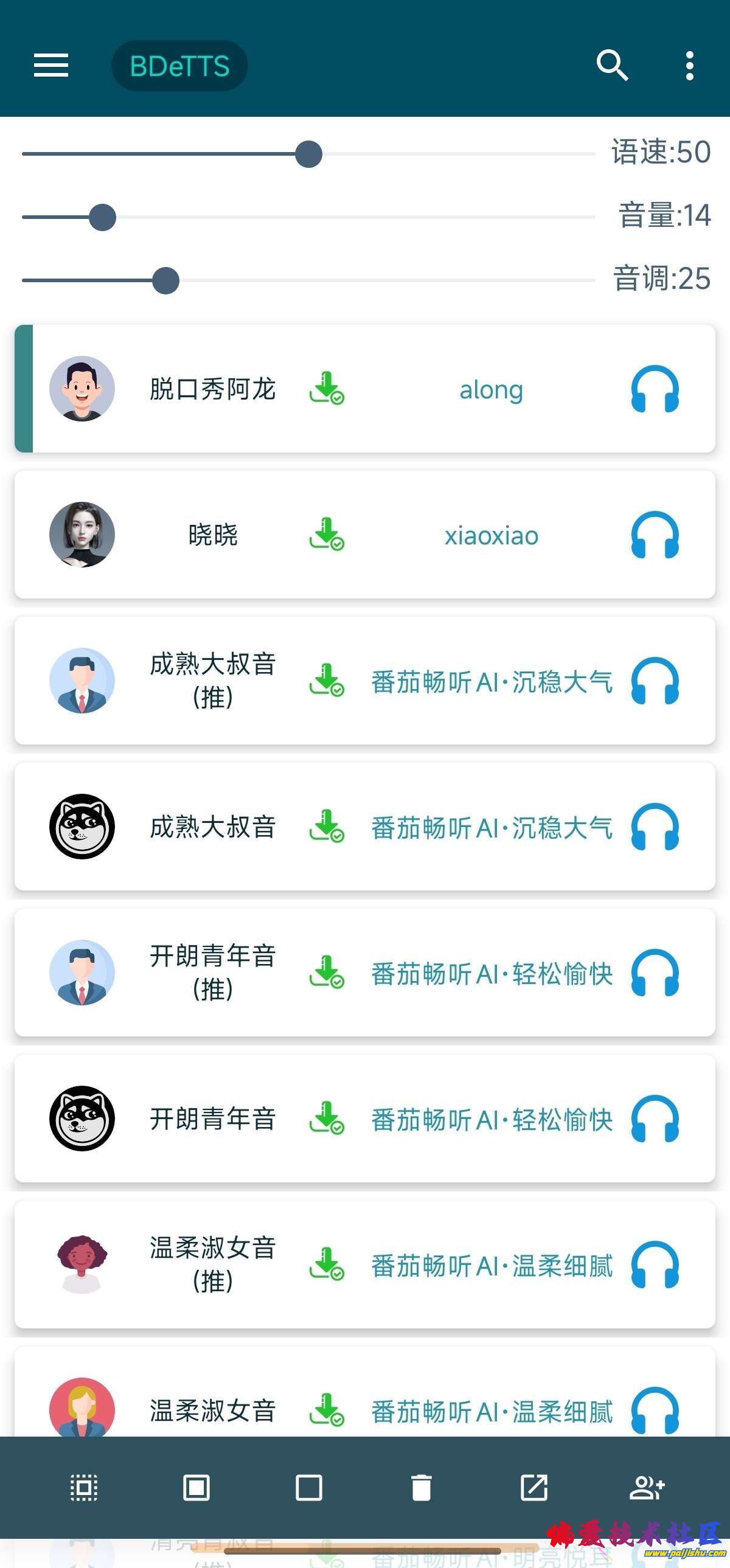Tap the 语速 speech rate slider
Screen dimensions: 730x1568
pos(308,154)
